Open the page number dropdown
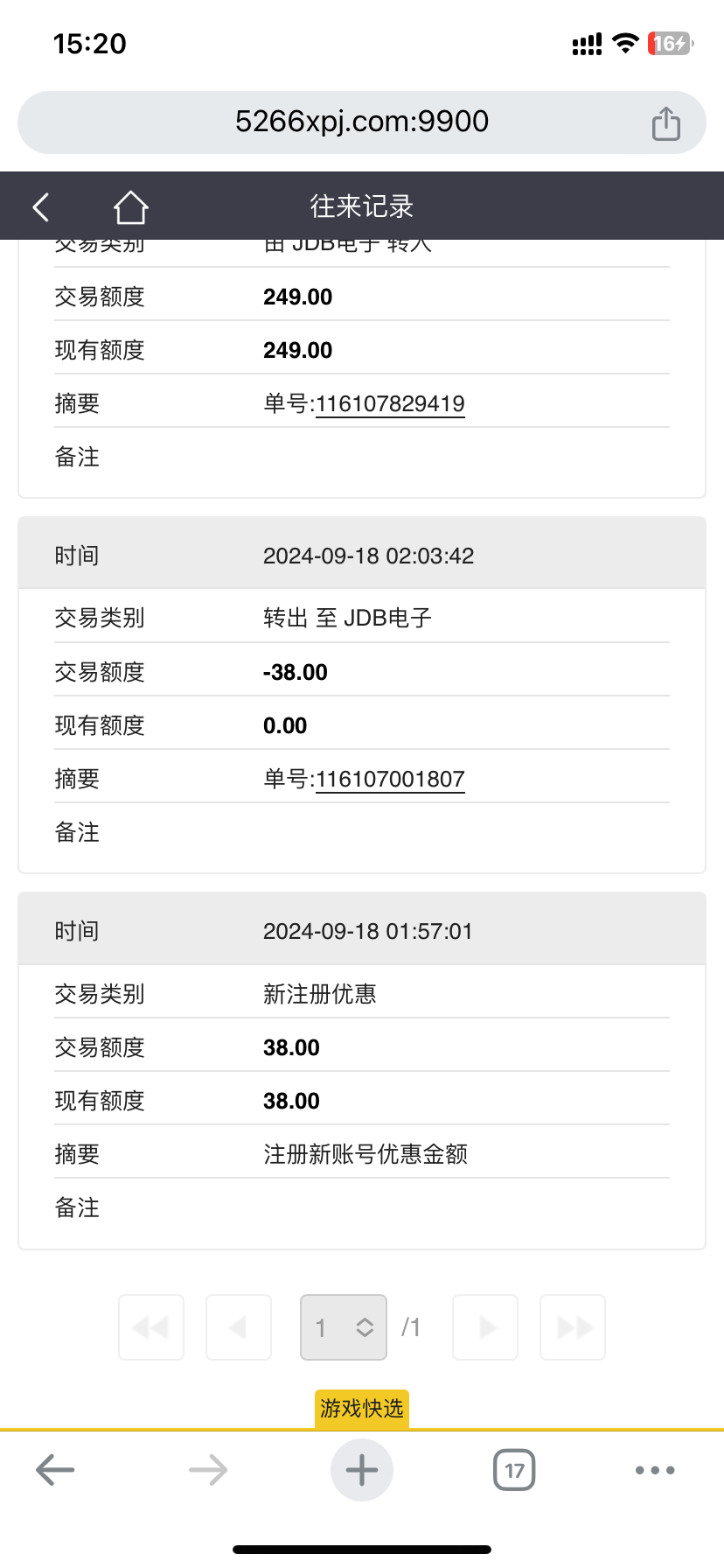The width and height of the screenshot is (724, 1568). pos(344,1327)
